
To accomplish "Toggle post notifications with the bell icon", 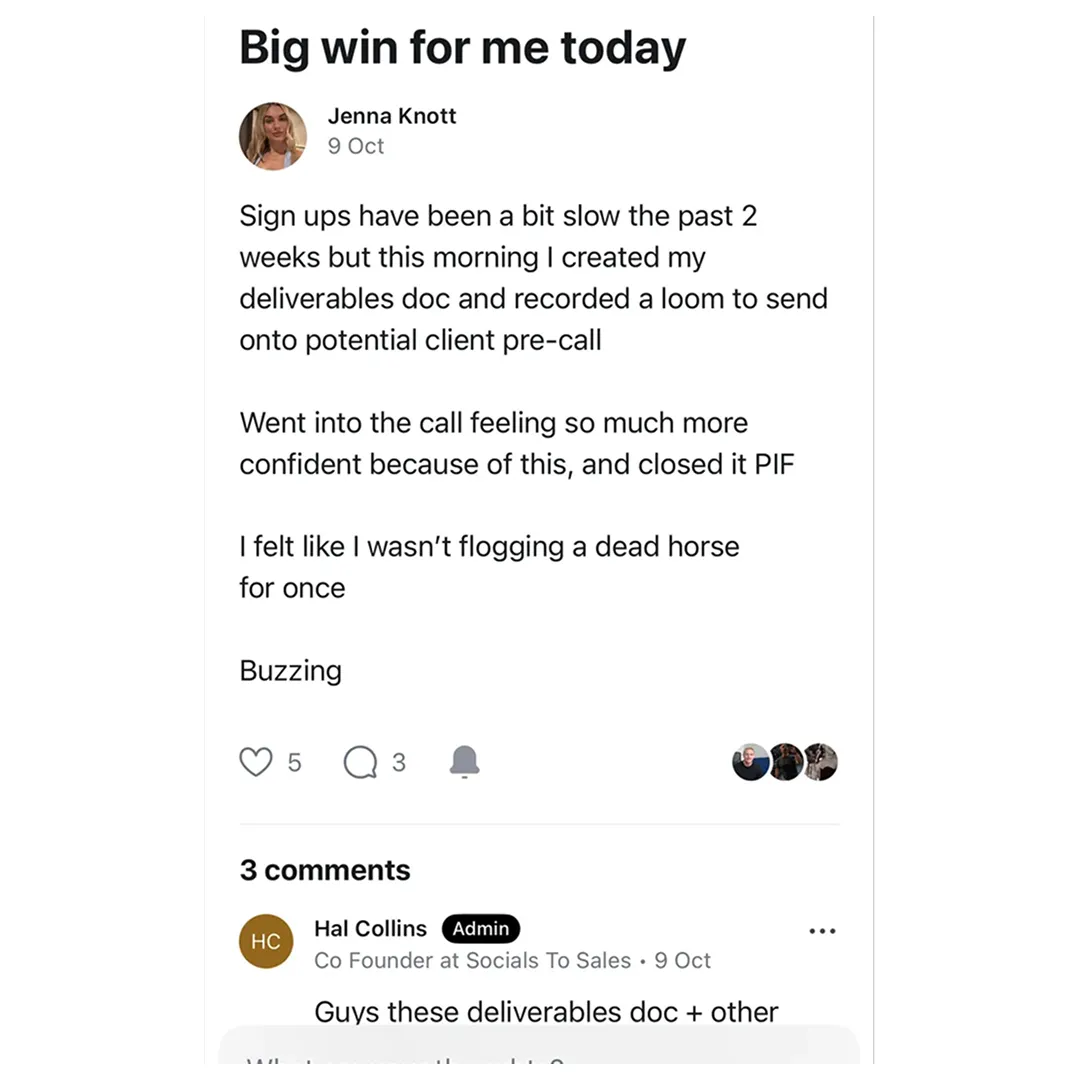I will (x=464, y=762).
